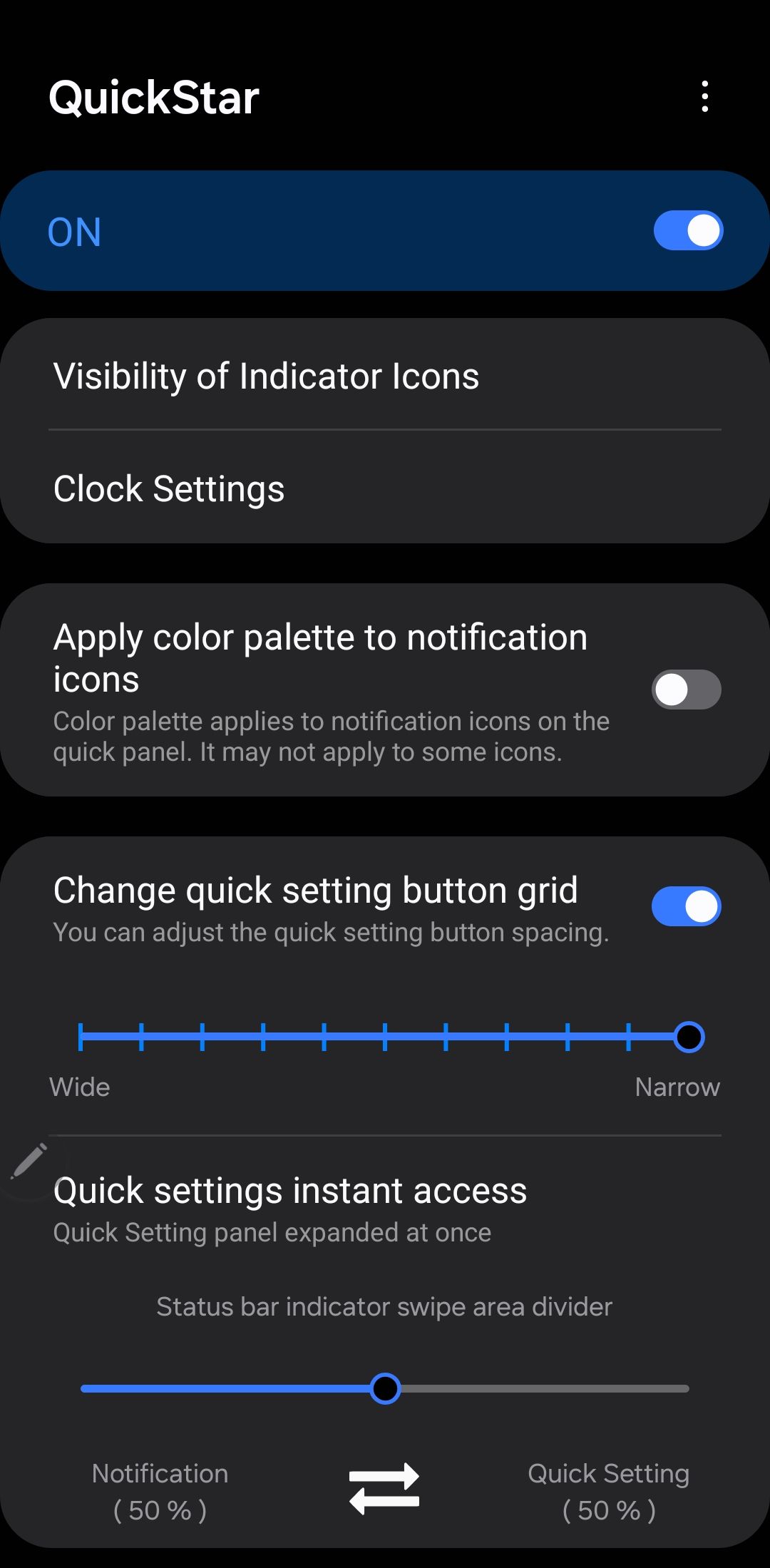The width and height of the screenshot is (770, 1568).
Task: Tap the Status bar indicator swipe area divider text
Action: (384, 1306)
